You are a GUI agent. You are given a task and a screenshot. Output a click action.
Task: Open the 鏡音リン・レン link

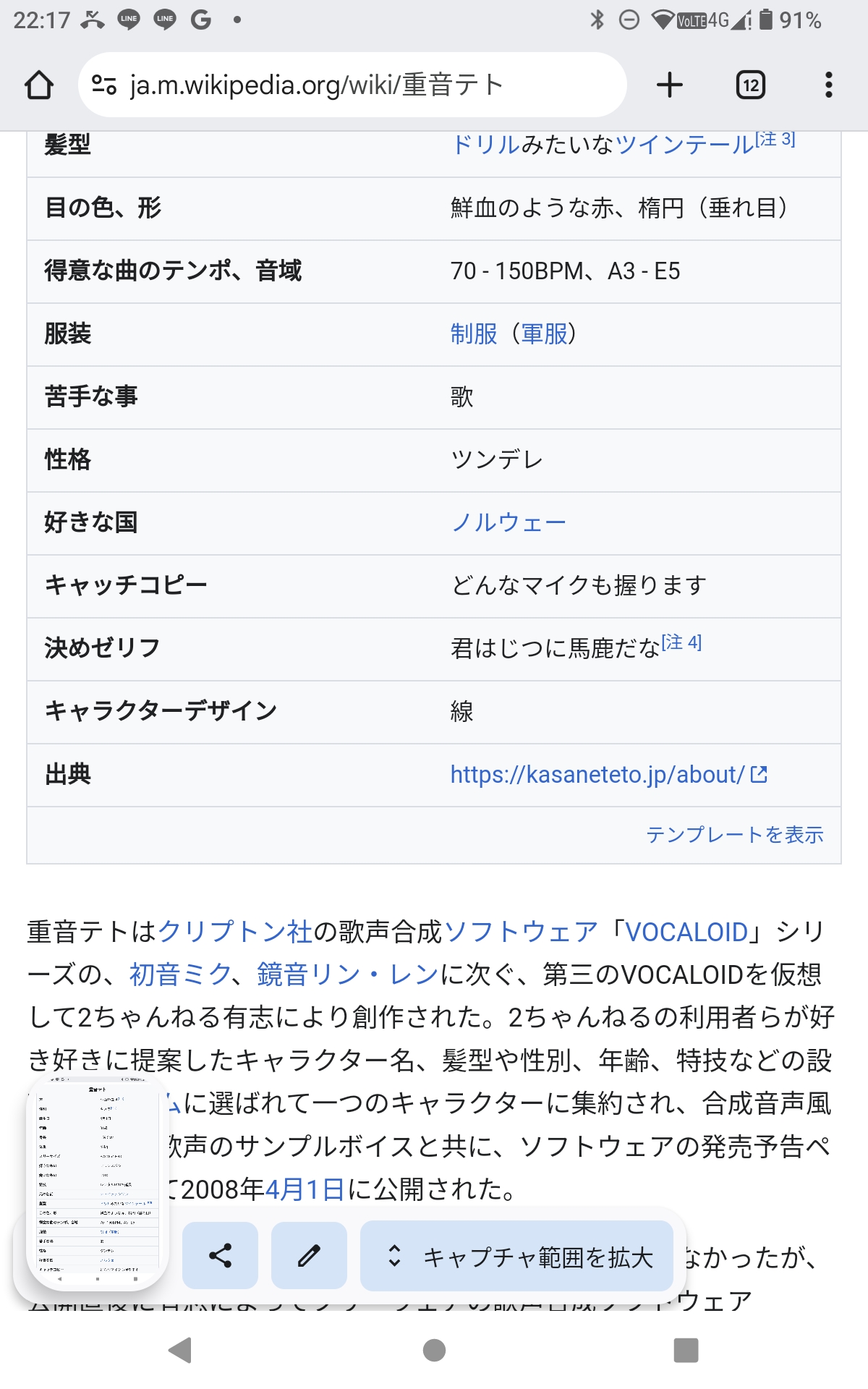[x=347, y=974]
